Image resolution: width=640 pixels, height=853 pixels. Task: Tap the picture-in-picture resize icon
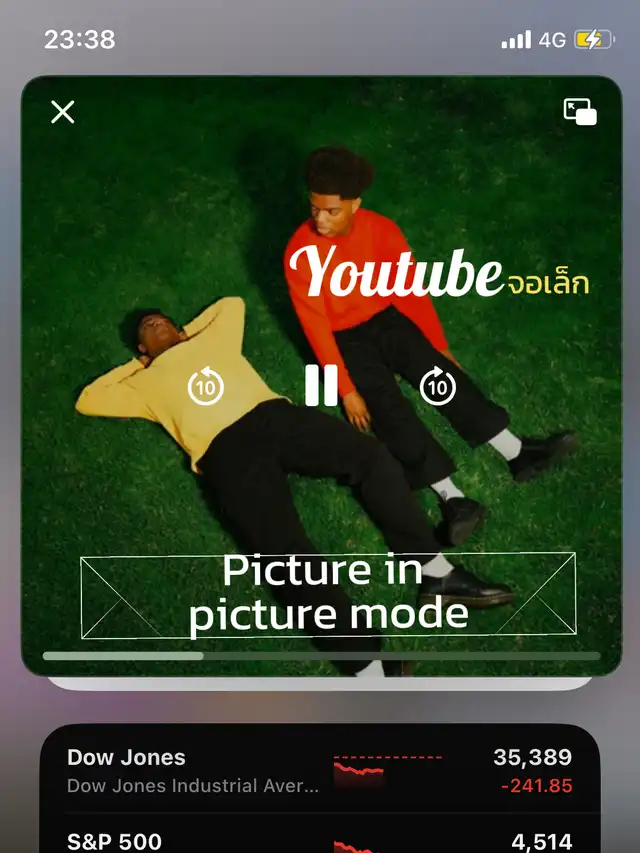[580, 111]
